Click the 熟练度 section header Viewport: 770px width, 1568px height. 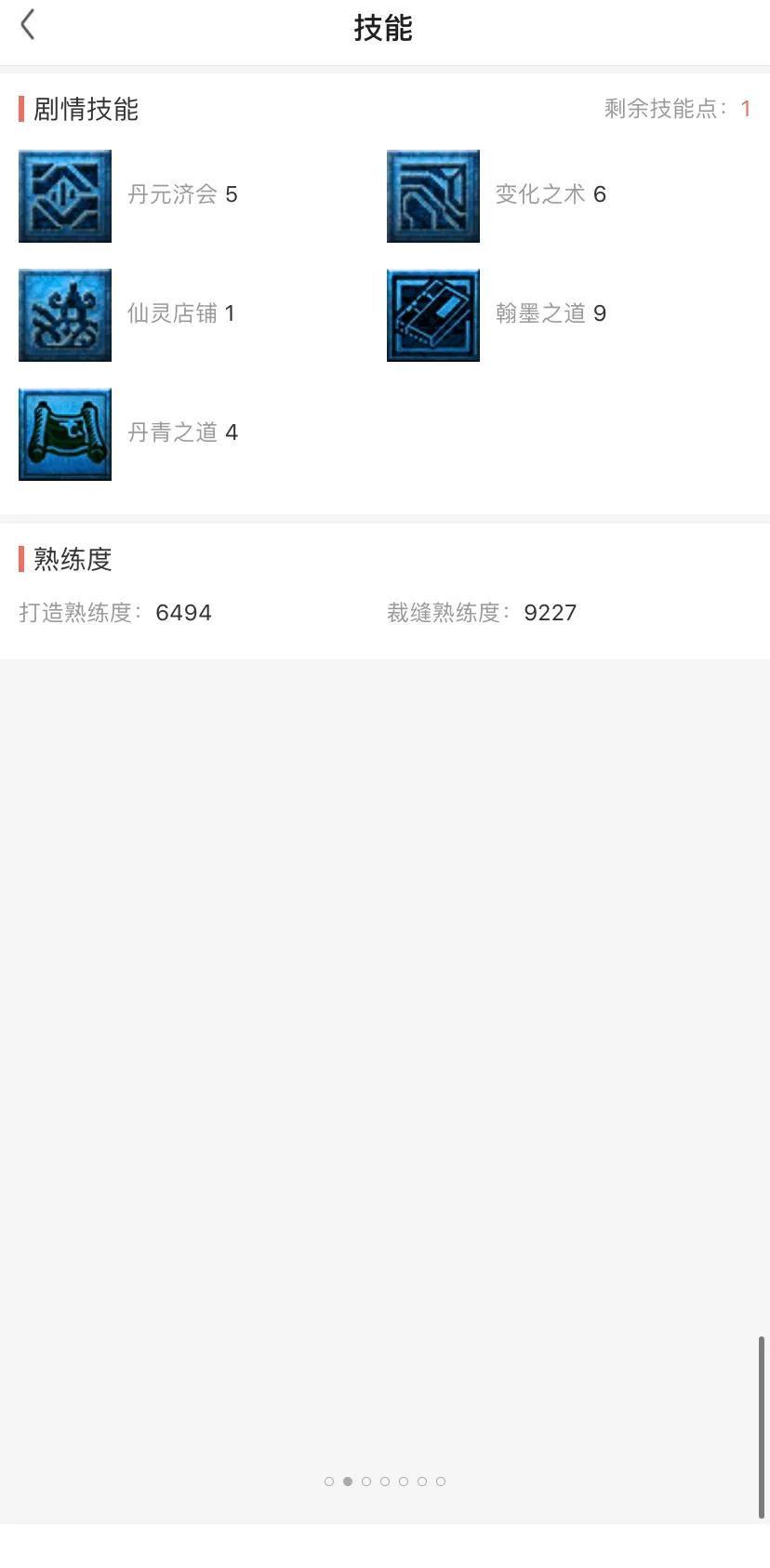pyautogui.click(x=66, y=559)
